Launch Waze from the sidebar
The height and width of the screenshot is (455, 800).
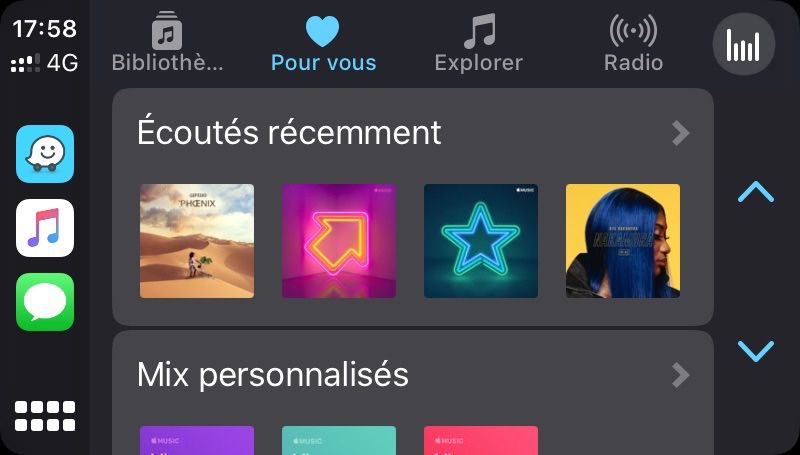pos(45,154)
